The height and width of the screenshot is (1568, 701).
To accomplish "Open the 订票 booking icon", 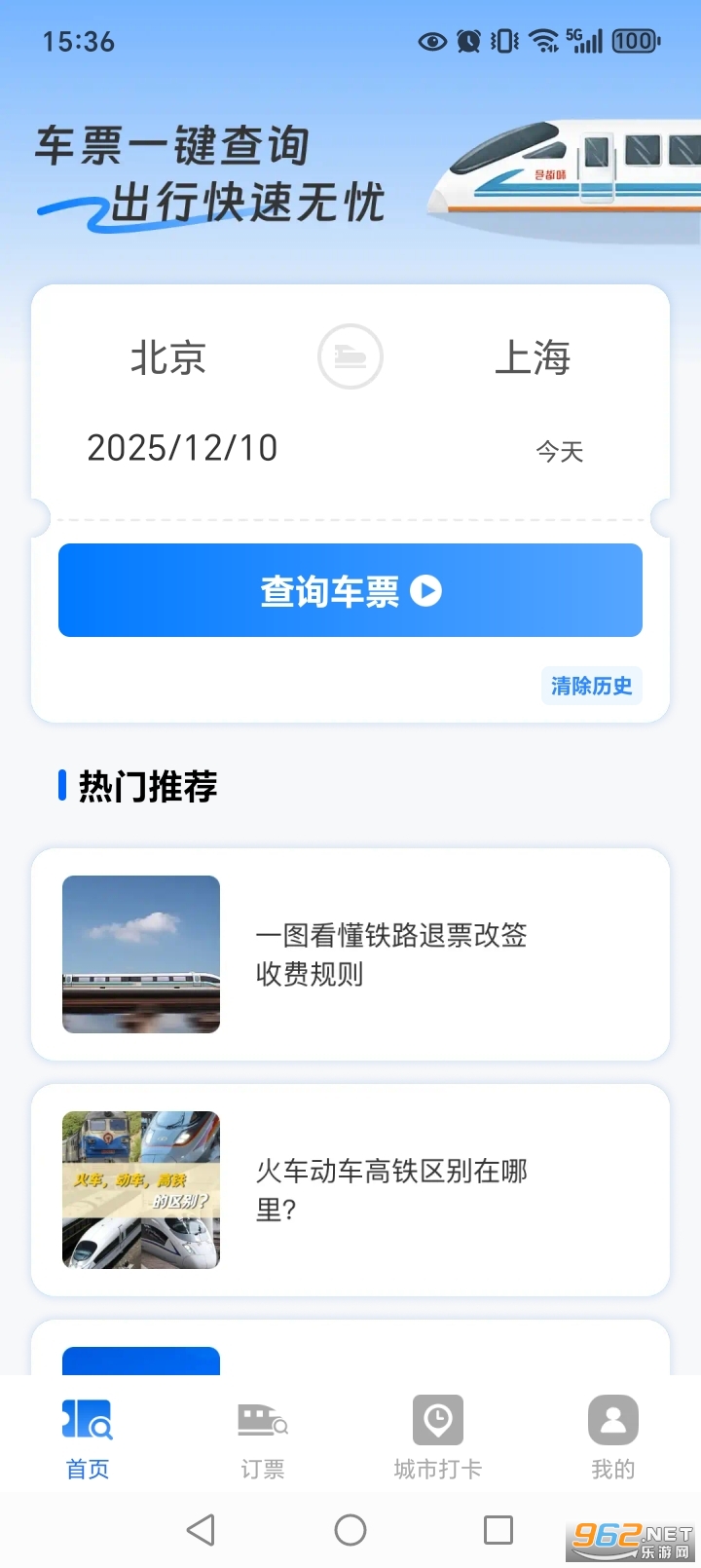I will coord(262,1419).
